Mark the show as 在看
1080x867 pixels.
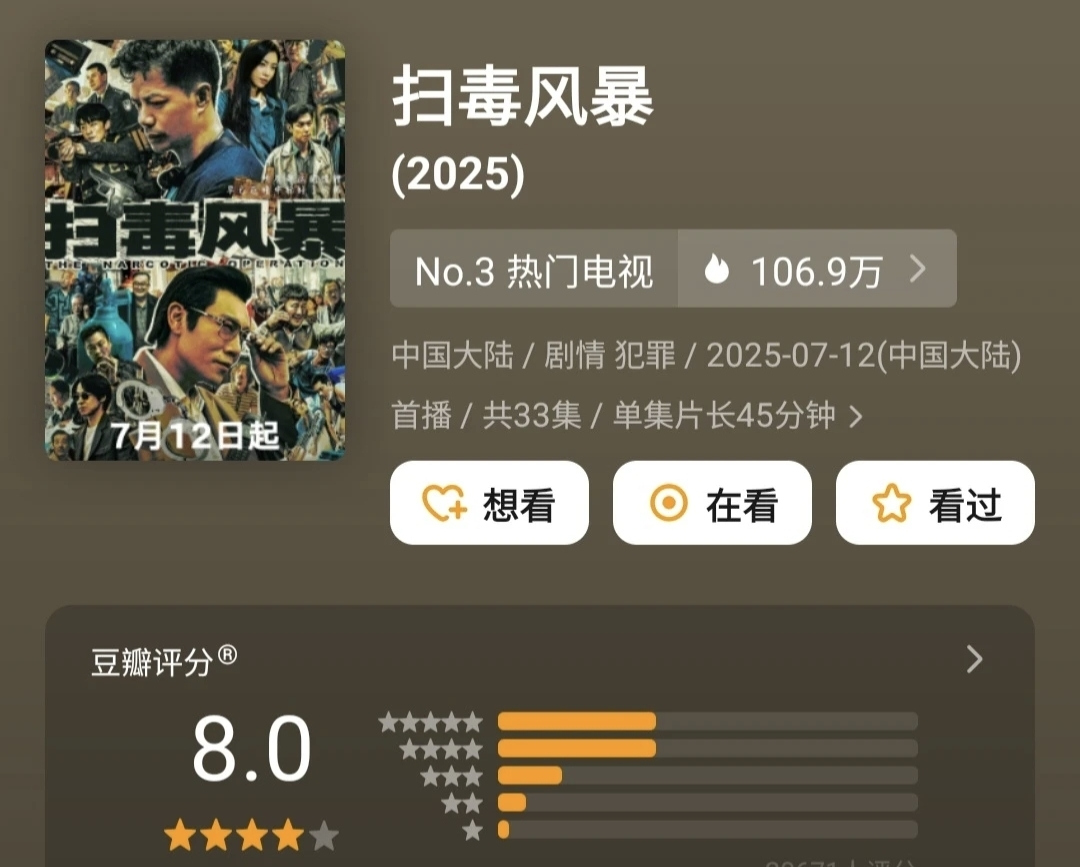click(x=712, y=503)
